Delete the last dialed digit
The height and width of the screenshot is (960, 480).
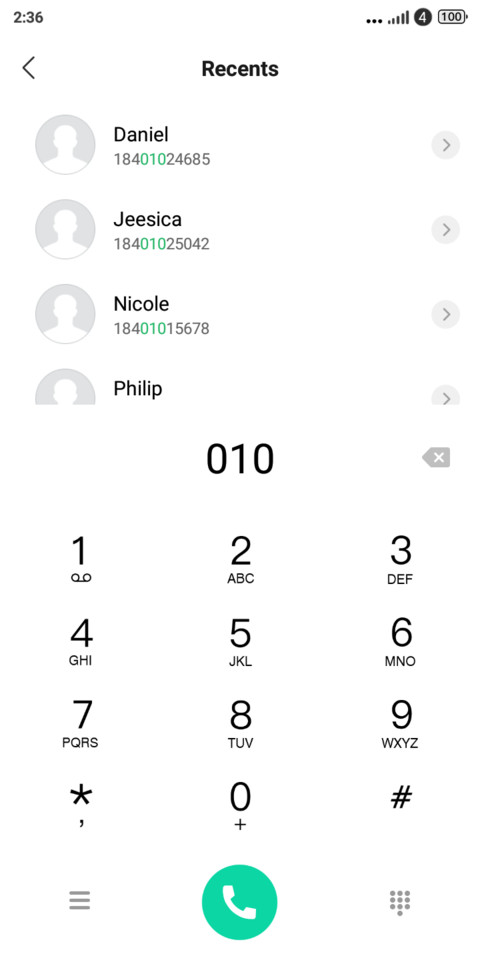pos(437,458)
